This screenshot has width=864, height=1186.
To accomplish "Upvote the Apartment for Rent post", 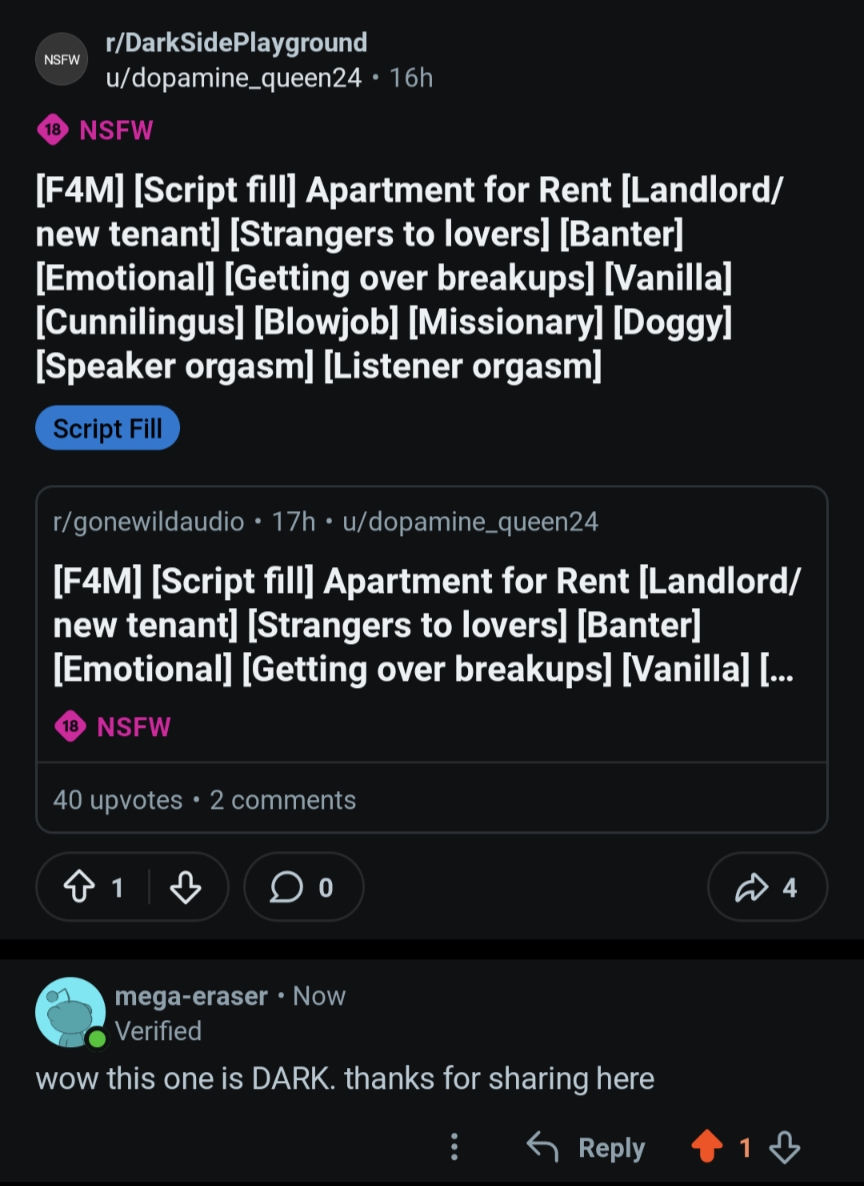I will coord(78,887).
